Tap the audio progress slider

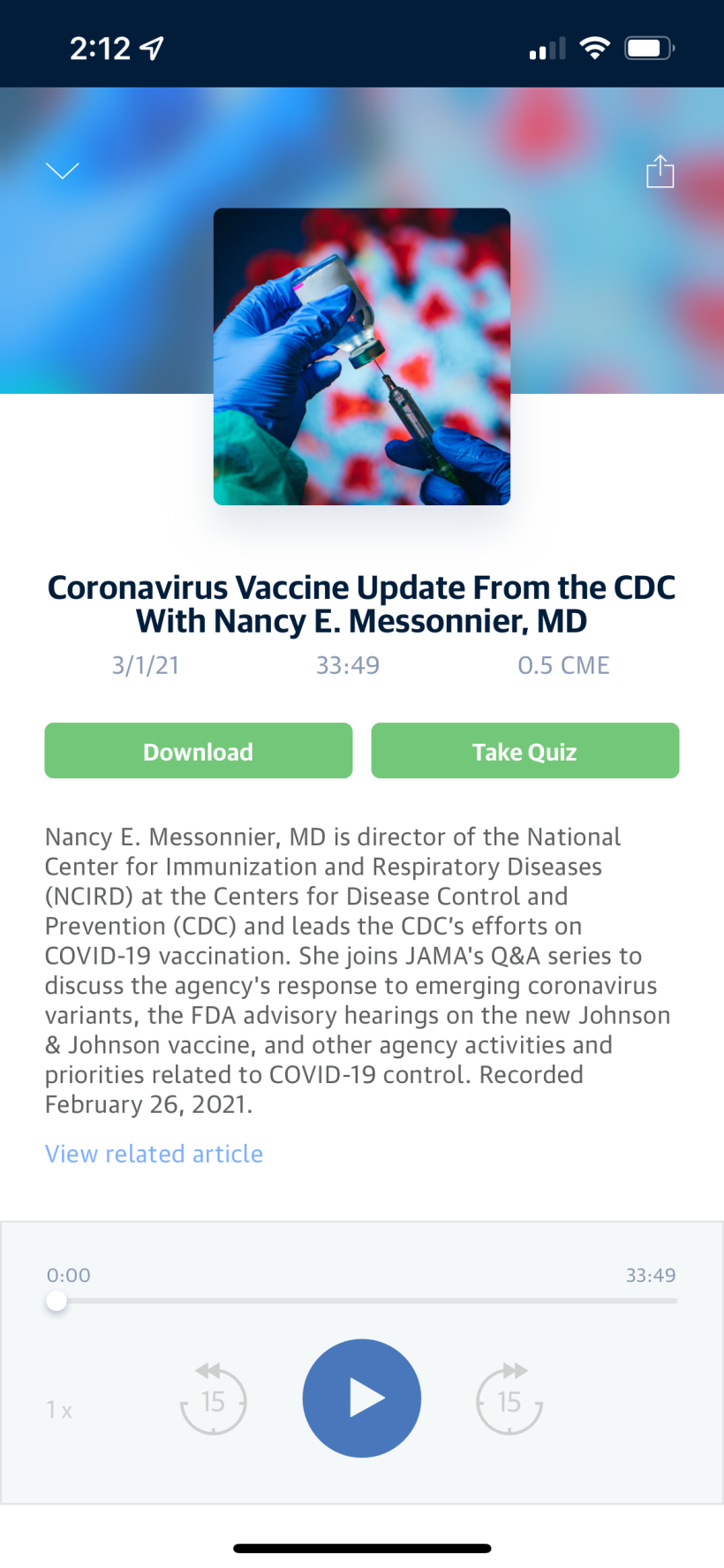point(362,1300)
